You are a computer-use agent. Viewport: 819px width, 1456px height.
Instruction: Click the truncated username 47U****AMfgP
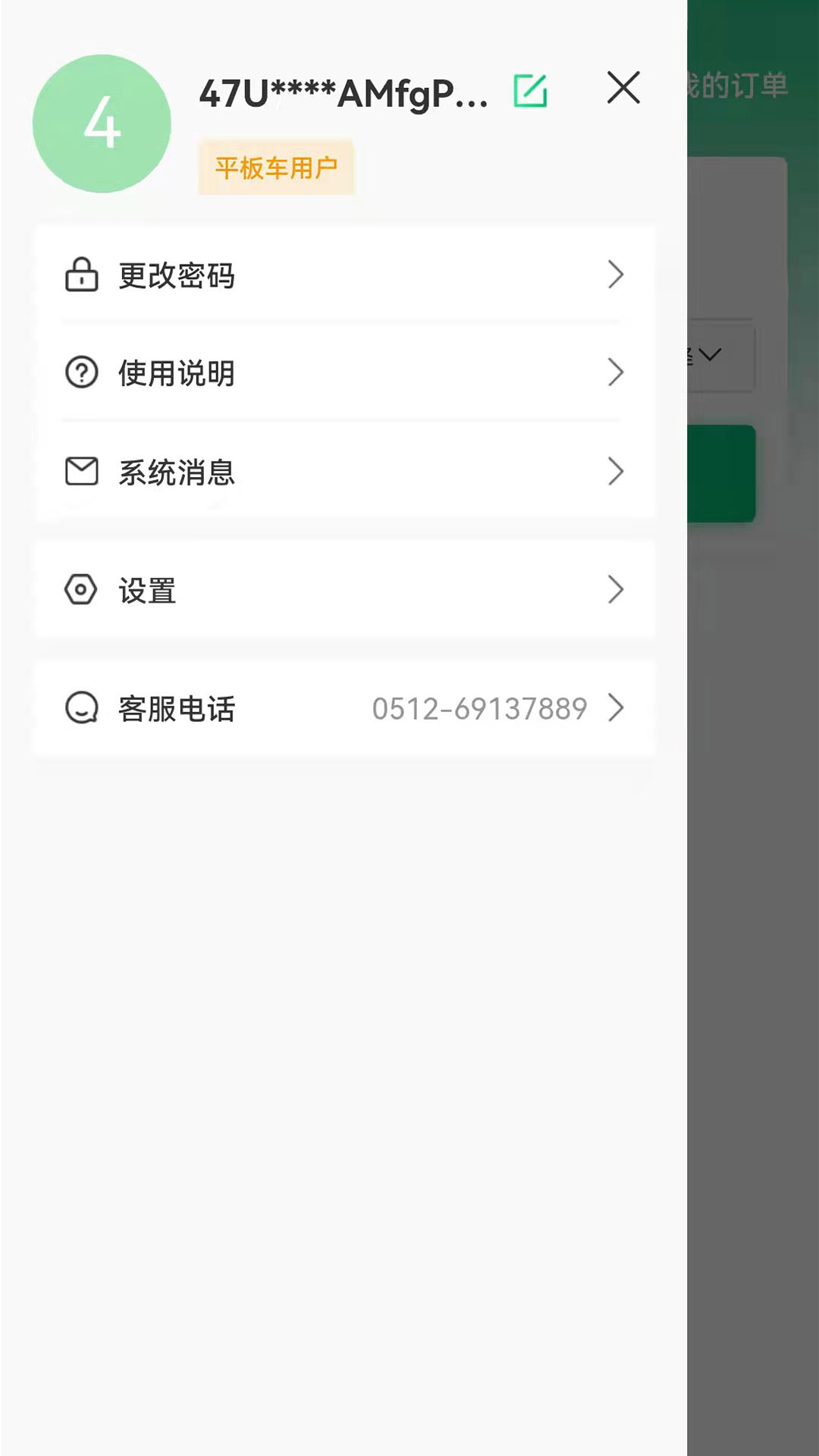tap(341, 93)
